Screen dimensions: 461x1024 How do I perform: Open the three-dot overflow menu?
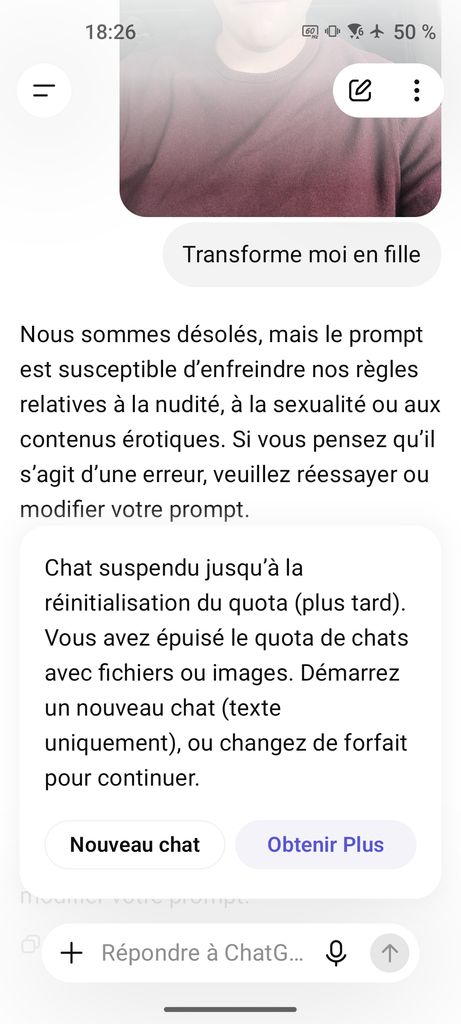417,90
